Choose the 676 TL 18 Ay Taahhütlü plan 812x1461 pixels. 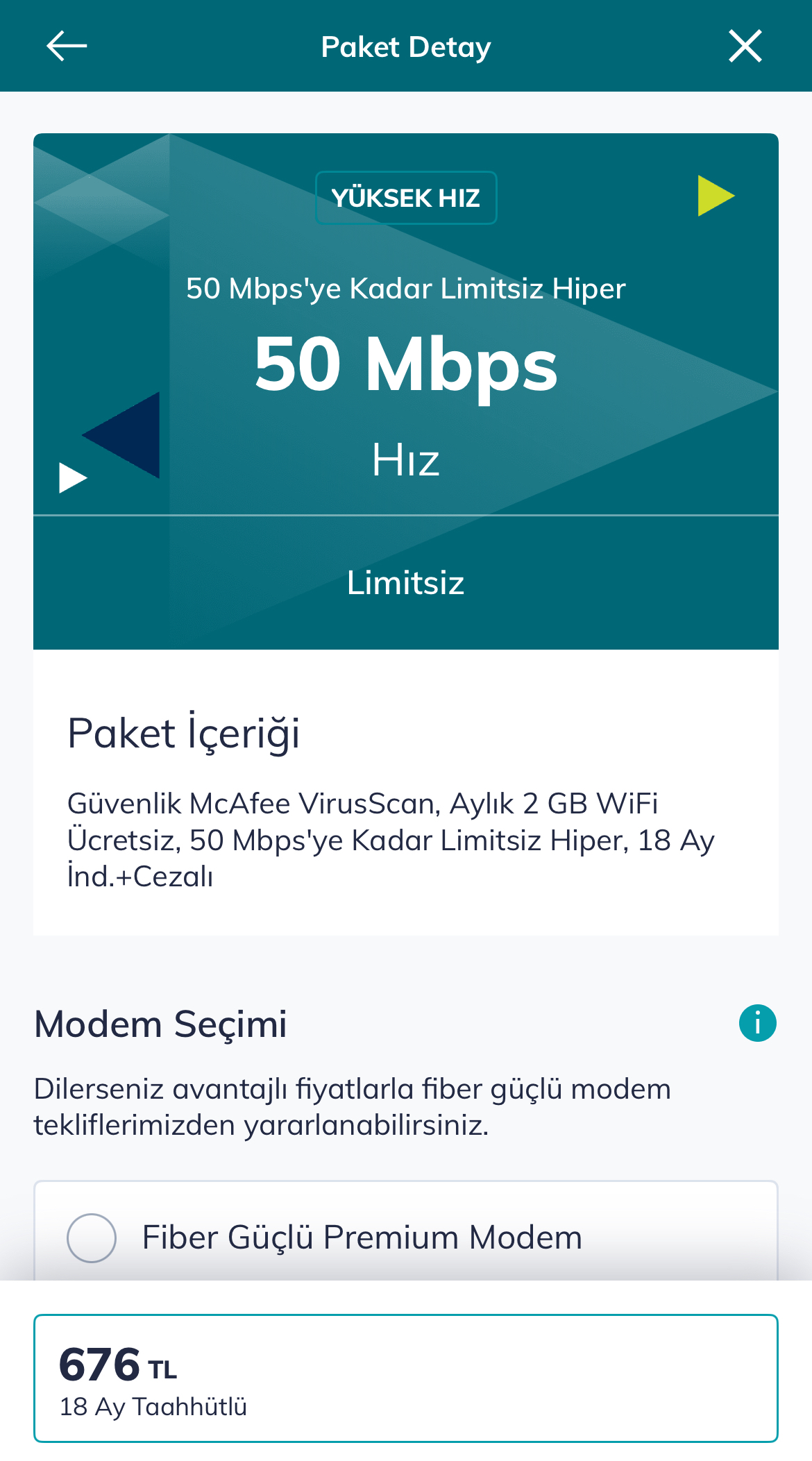(406, 1378)
